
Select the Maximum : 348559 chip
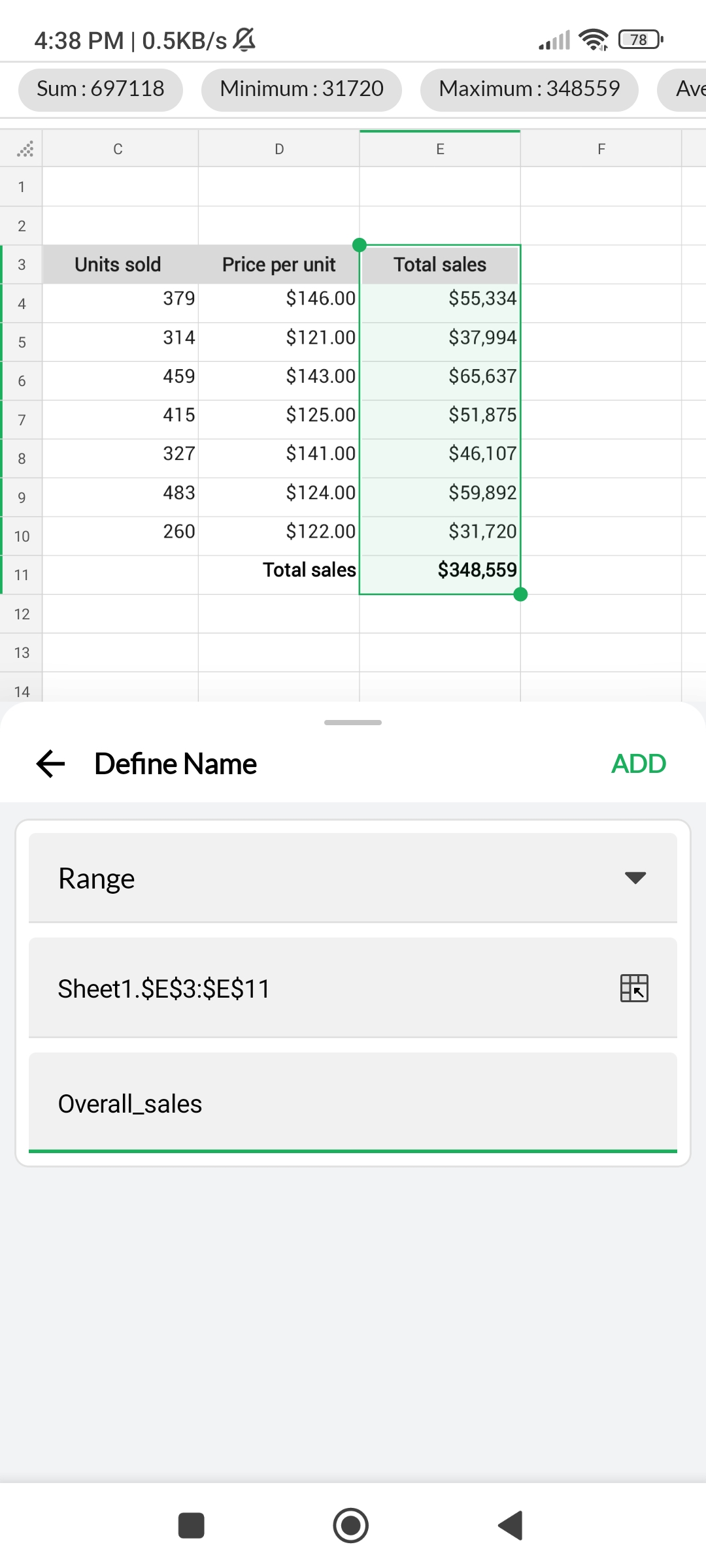pos(529,89)
